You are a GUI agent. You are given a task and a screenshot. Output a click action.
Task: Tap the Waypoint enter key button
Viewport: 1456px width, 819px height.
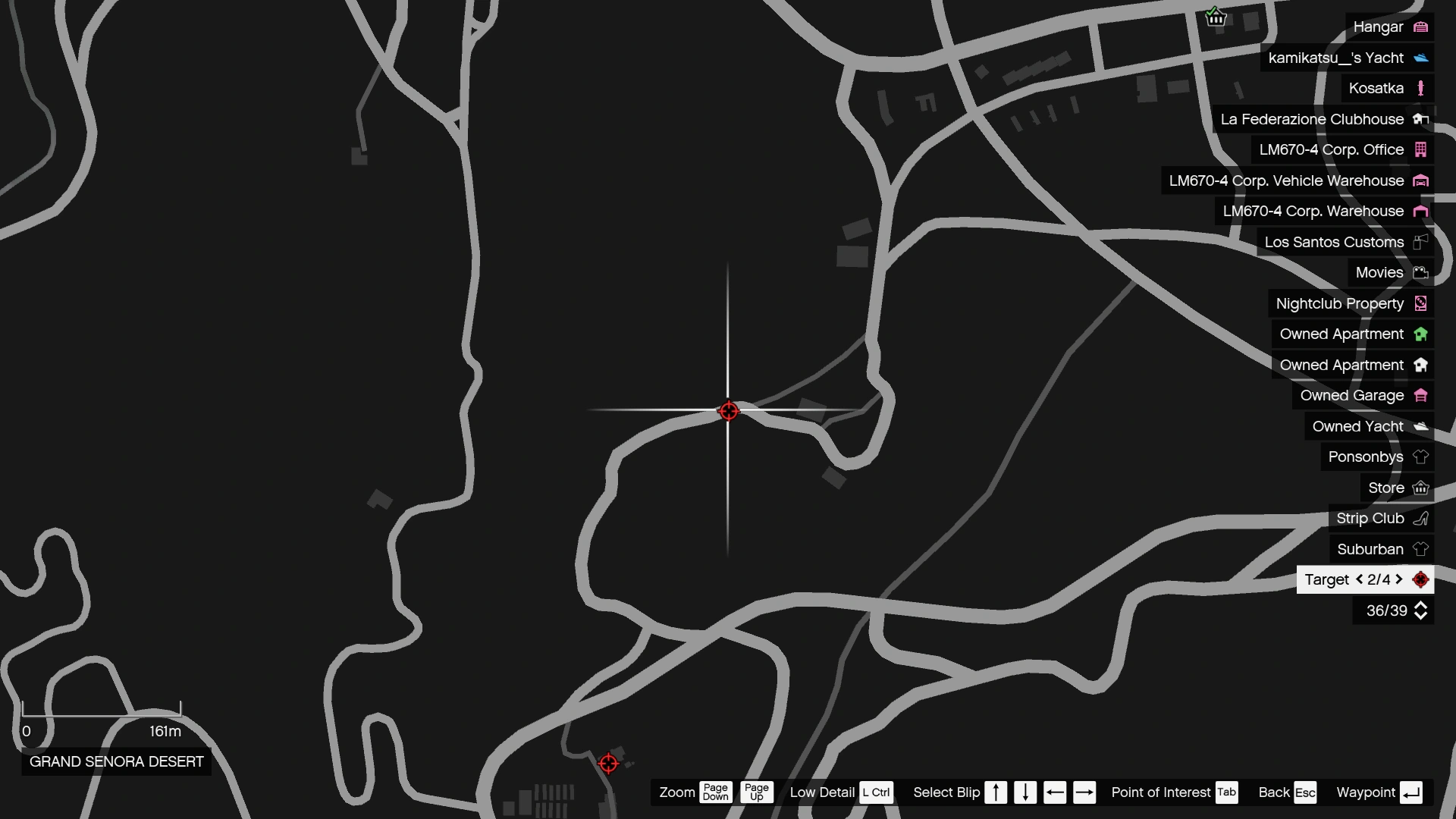click(1411, 792)
